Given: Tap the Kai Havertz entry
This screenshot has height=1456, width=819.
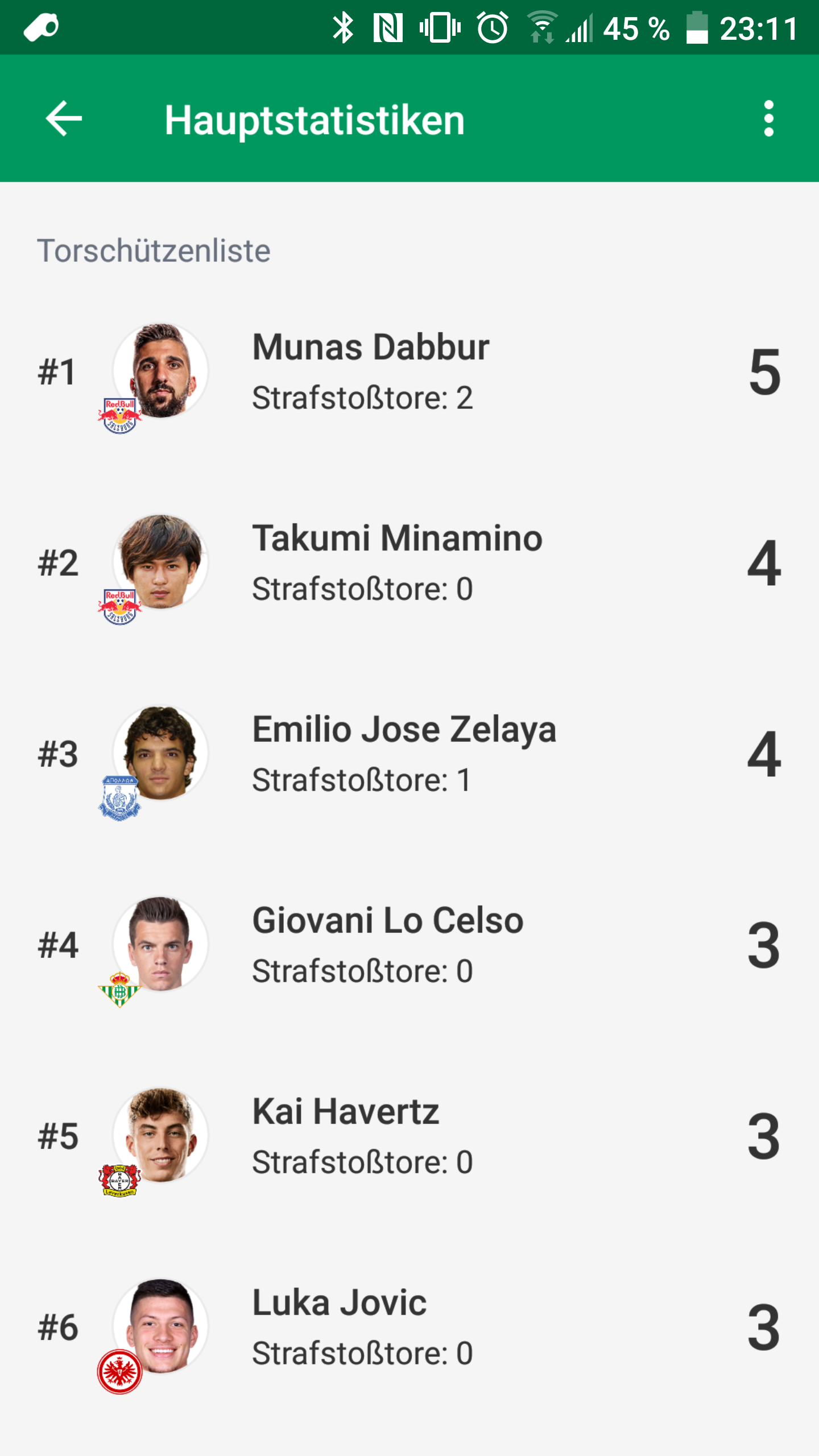Looking at the screenshot, I should pos(409,1136).
